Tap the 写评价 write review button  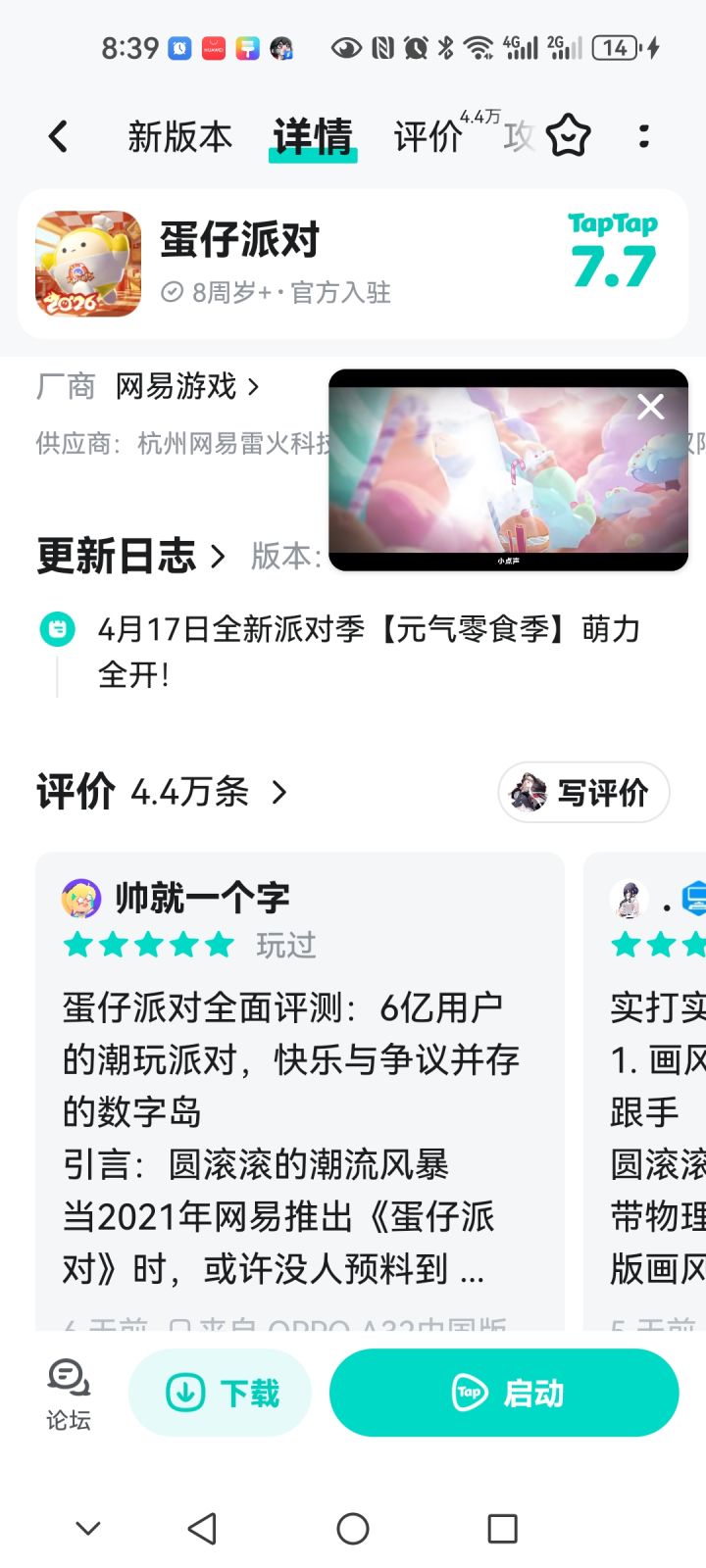coord(582,793)
